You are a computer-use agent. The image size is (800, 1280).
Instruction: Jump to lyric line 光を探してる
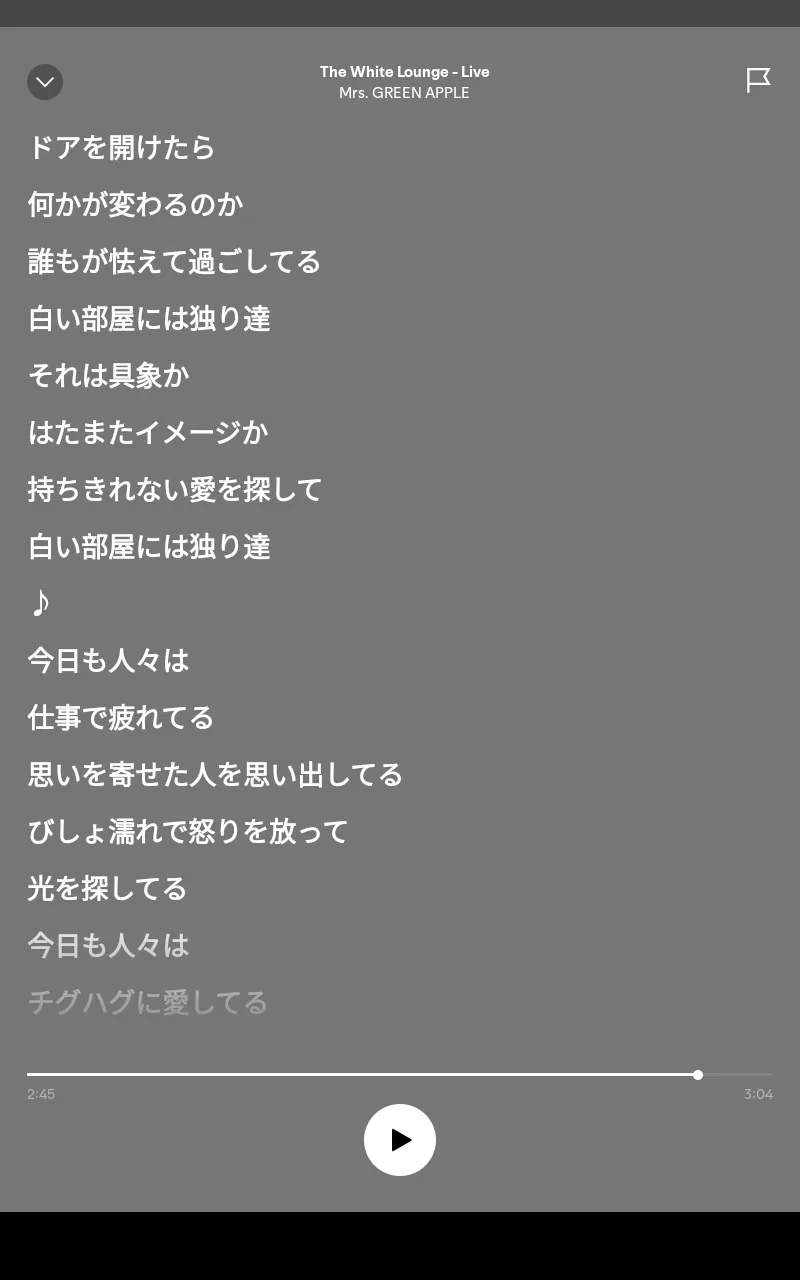click(107, 889)
